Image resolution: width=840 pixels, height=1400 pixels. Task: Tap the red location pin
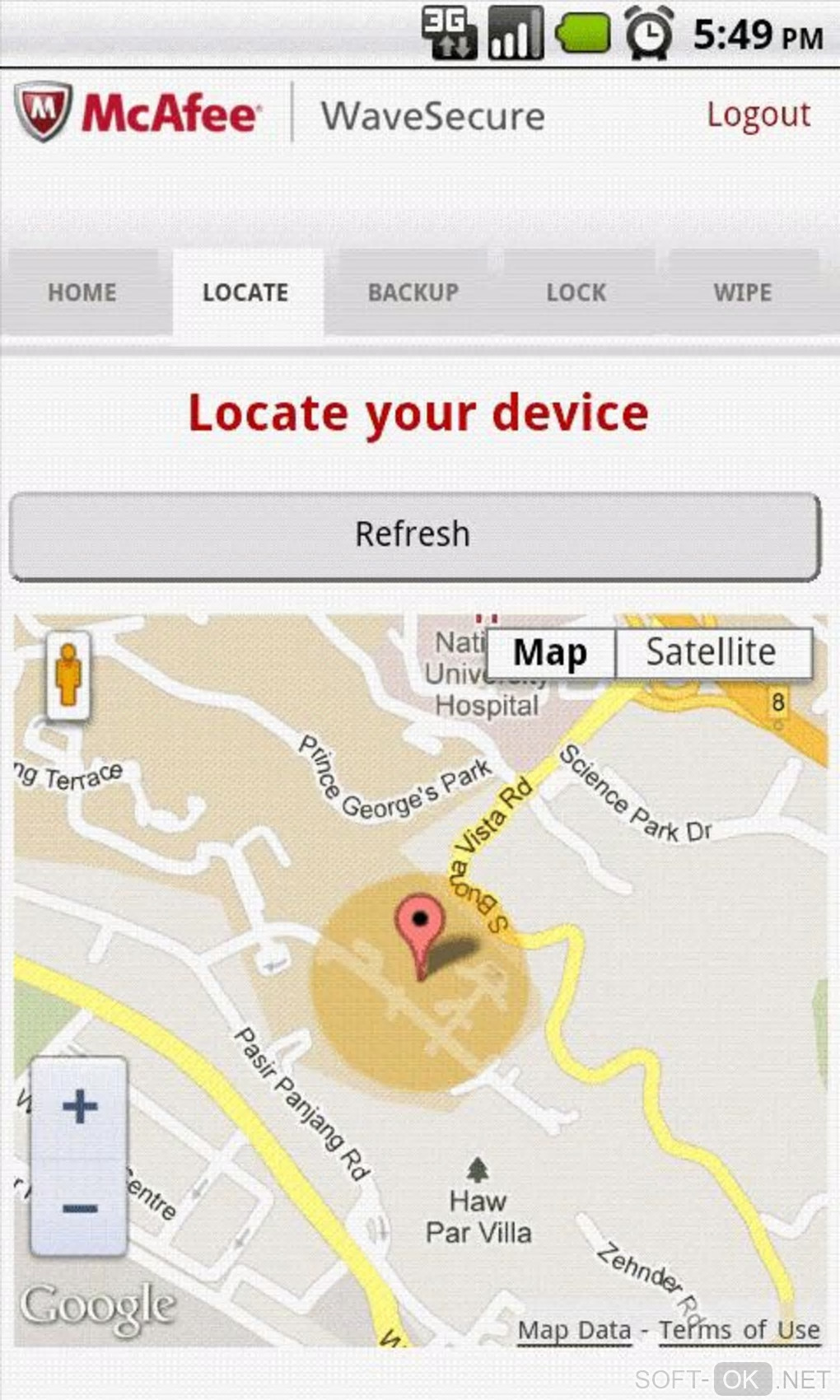(420, 926)
